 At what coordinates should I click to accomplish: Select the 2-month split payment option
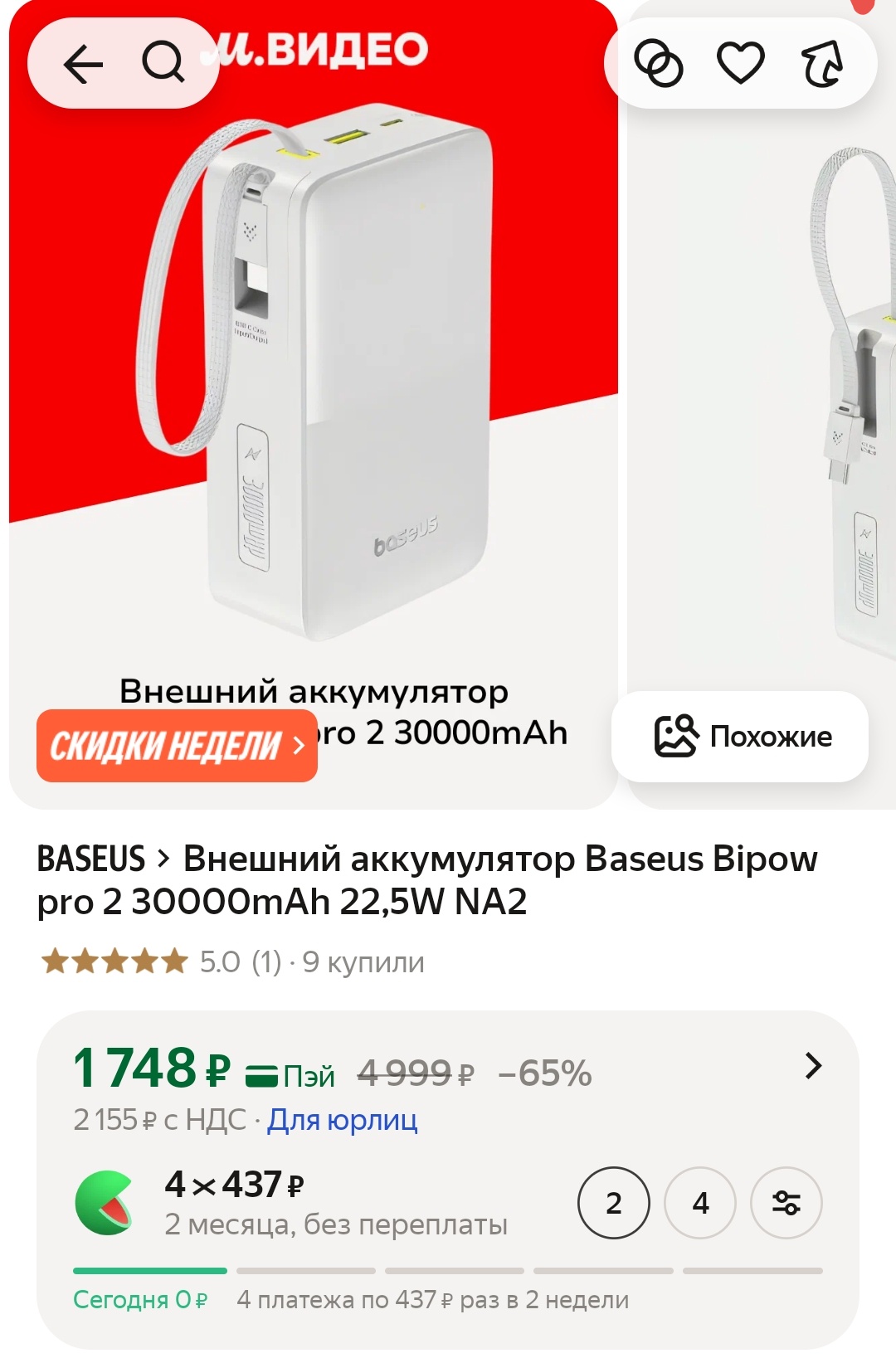(x=614, y=1203)
